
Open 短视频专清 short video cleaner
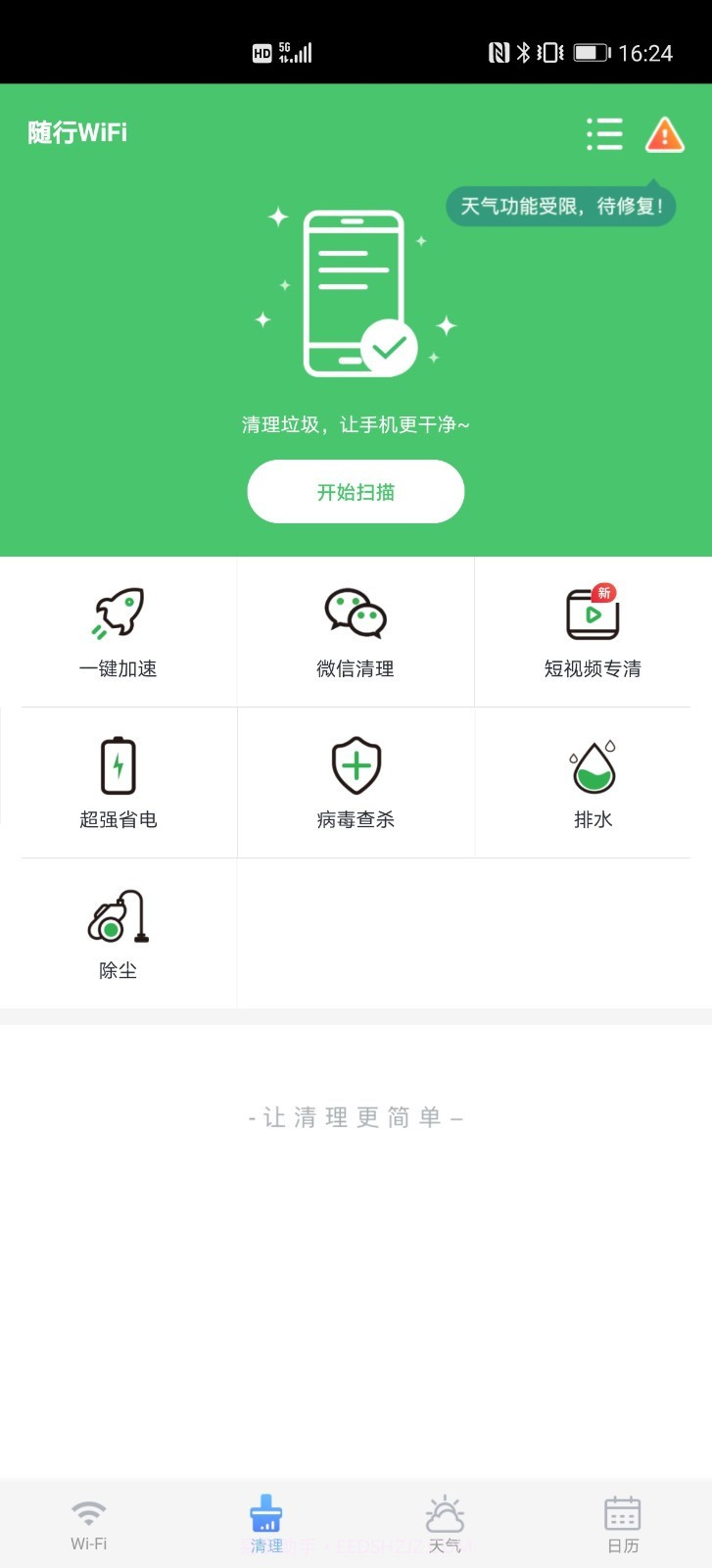click(x=593, y=632)
